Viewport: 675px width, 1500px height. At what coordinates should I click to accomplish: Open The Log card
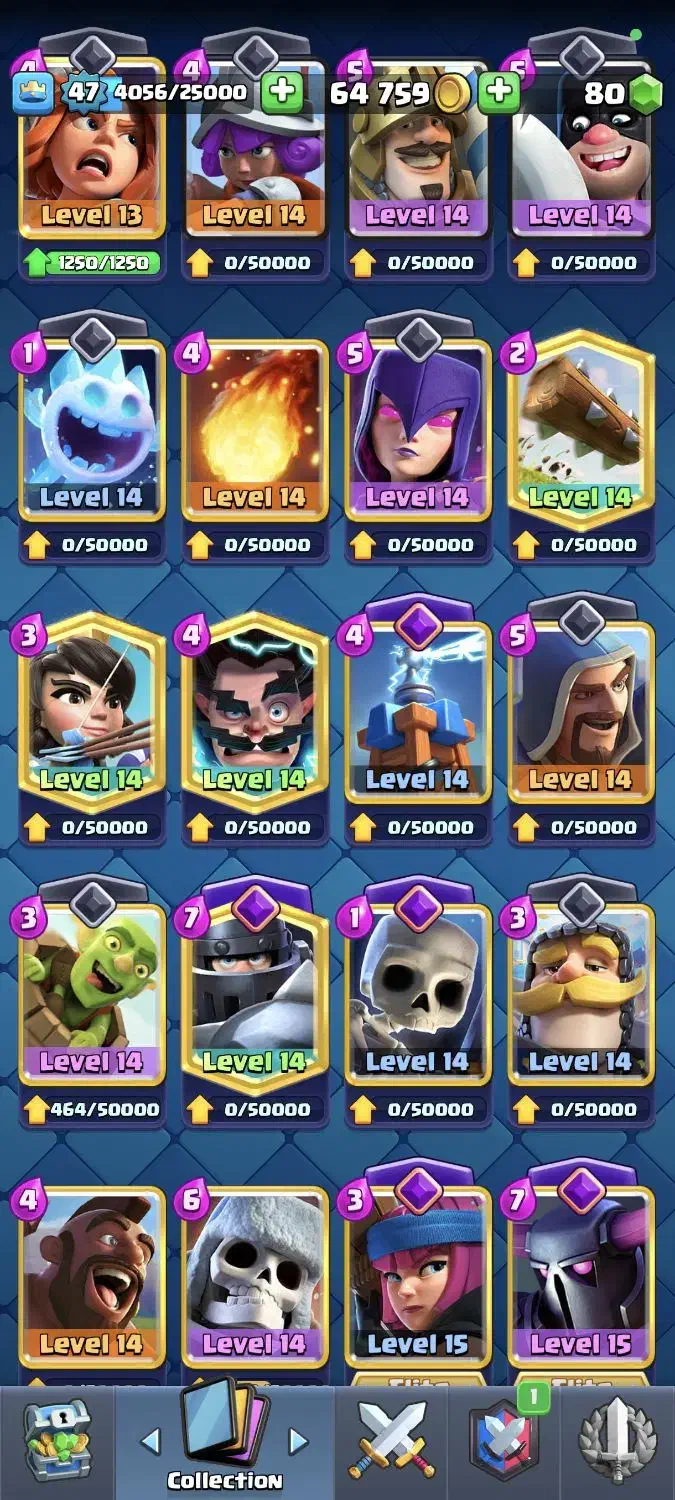[581, 432]
